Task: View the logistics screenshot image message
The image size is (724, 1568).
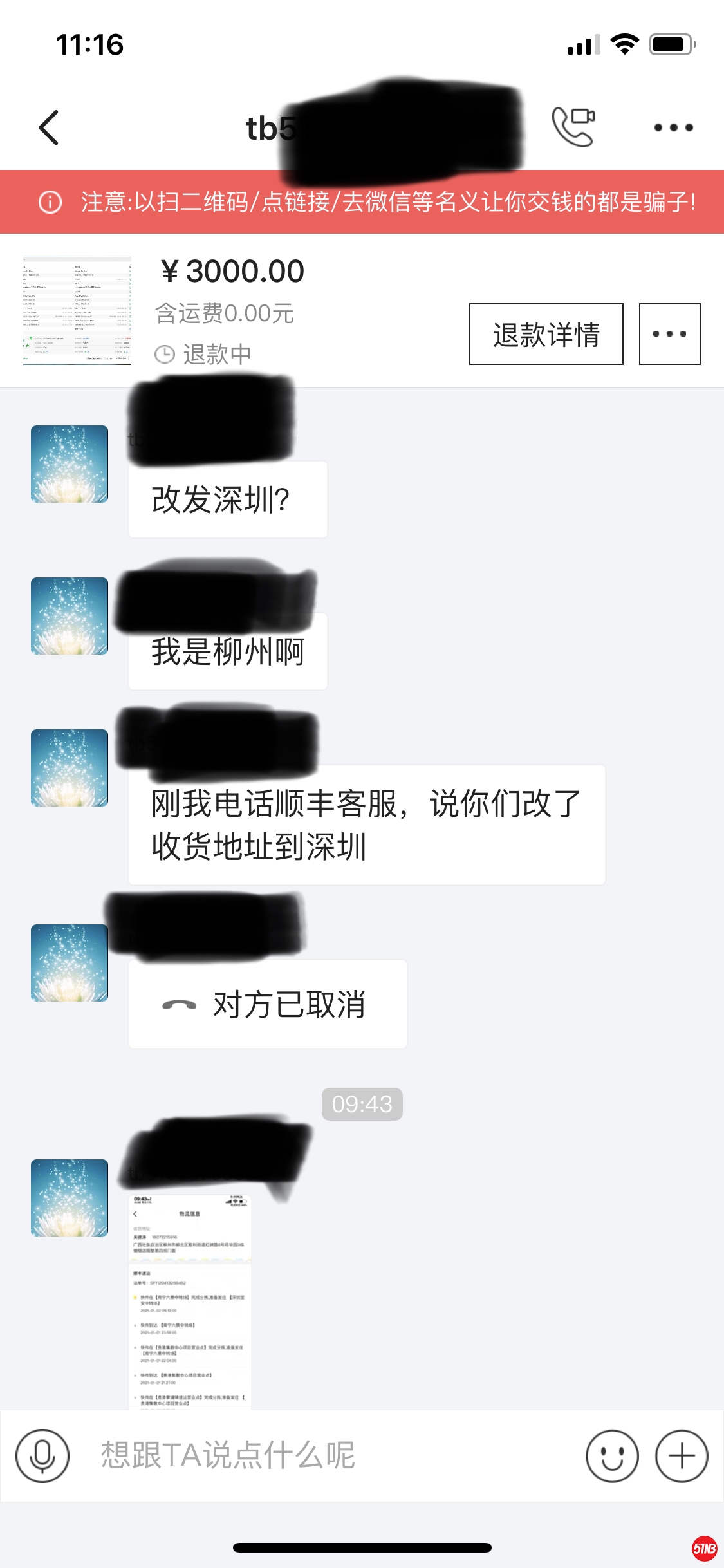Action: click(190, 1300)
